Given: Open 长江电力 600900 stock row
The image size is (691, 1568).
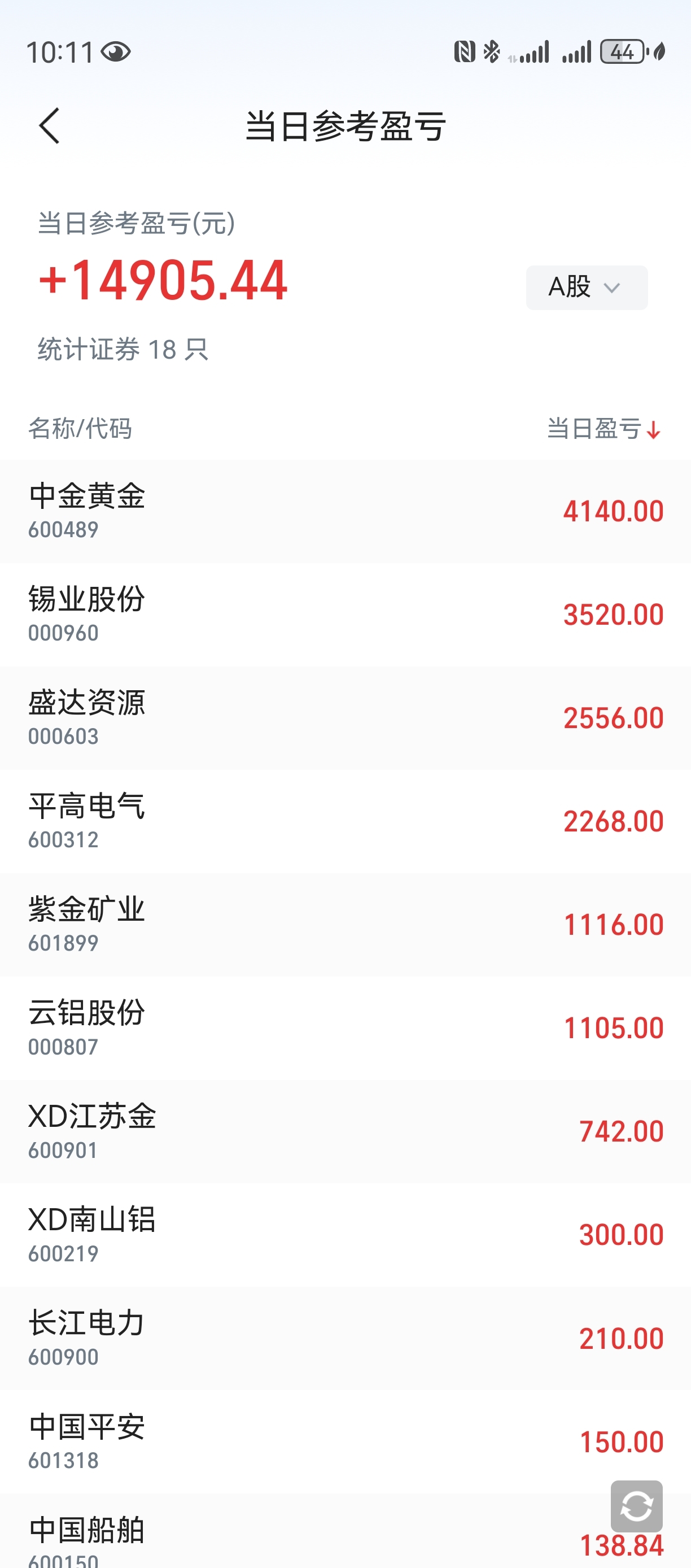Looking at the screenshot, I should [x=345, y=1339].
